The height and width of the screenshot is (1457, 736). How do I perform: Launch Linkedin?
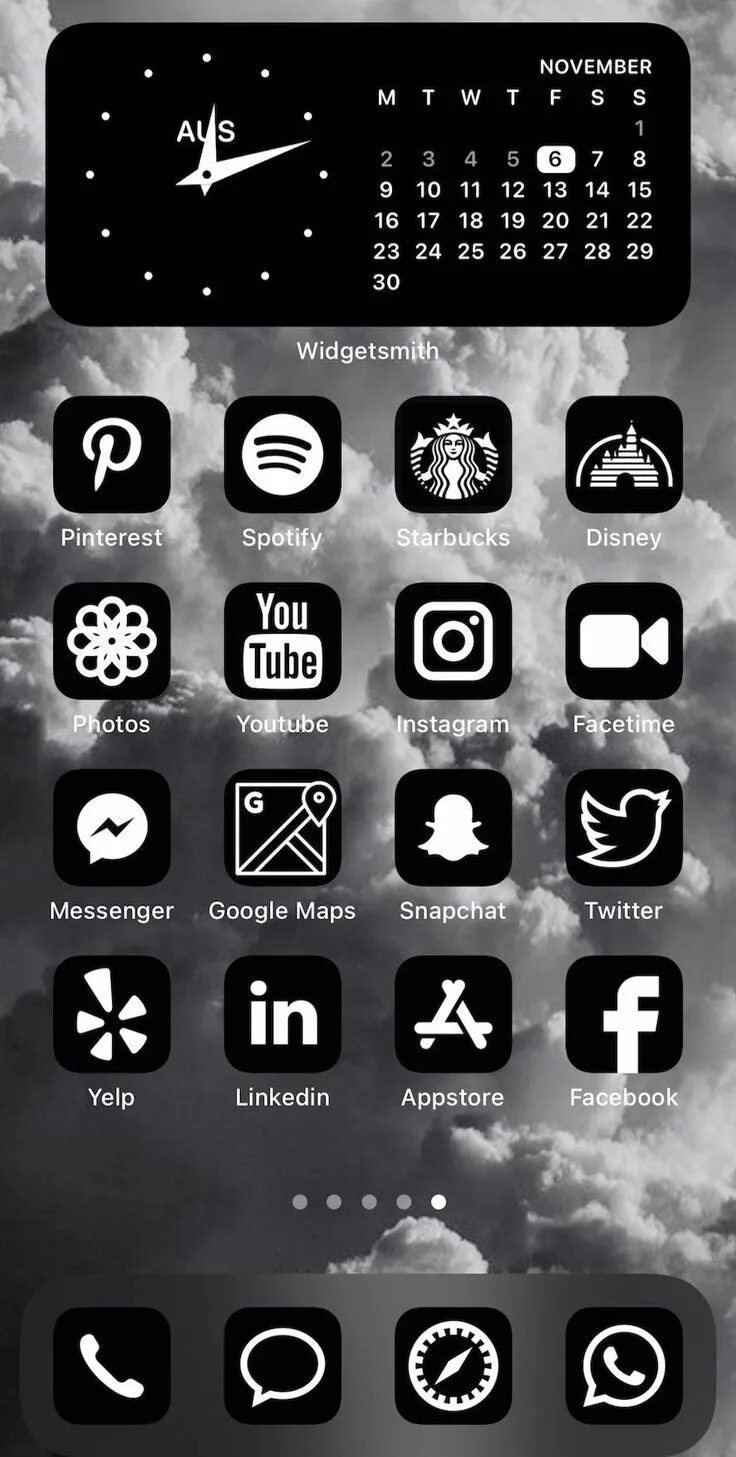pyautogui.click(x=282, y=1014)
